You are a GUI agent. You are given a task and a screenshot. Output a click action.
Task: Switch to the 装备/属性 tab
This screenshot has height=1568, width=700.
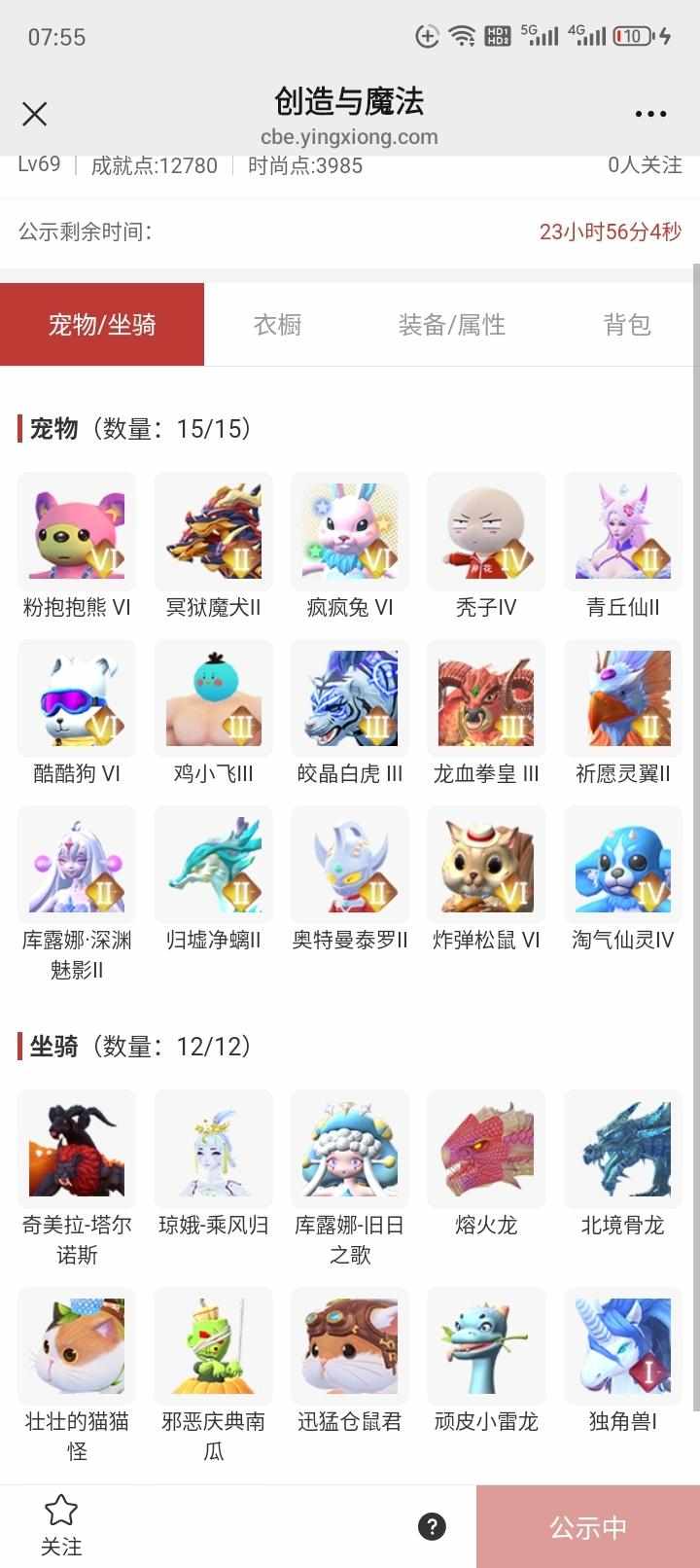pyautogui.click(x=451, y=325)
